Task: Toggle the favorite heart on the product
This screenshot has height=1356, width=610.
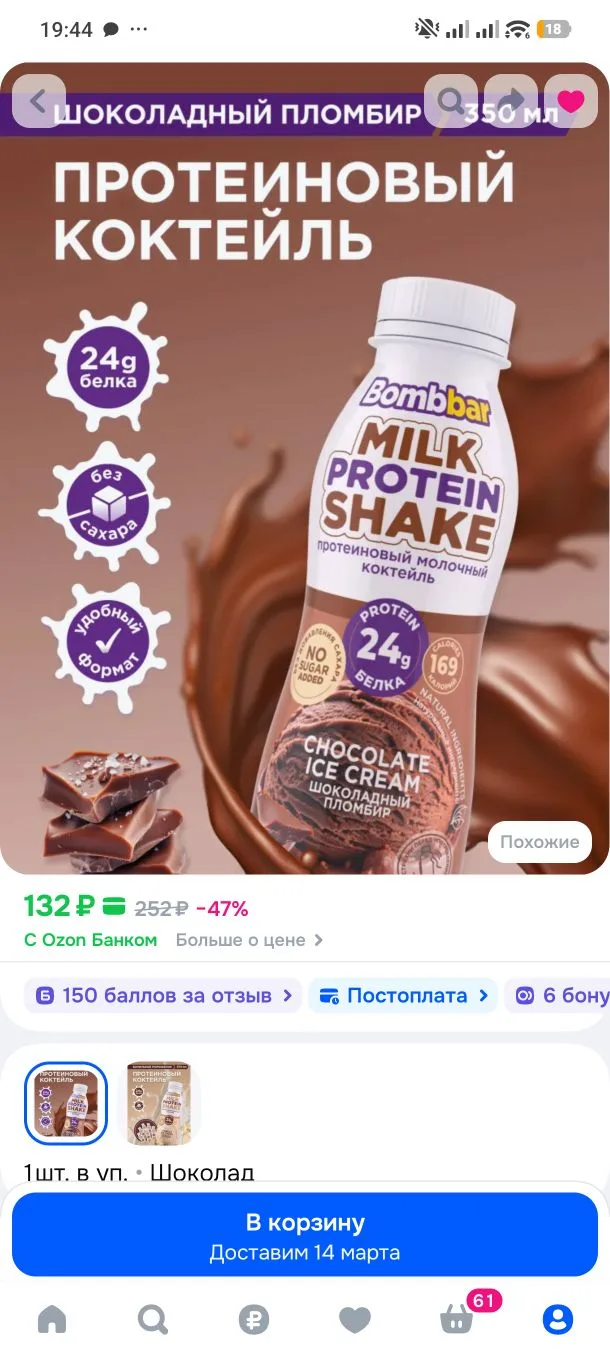Action: tap(571, 101)
